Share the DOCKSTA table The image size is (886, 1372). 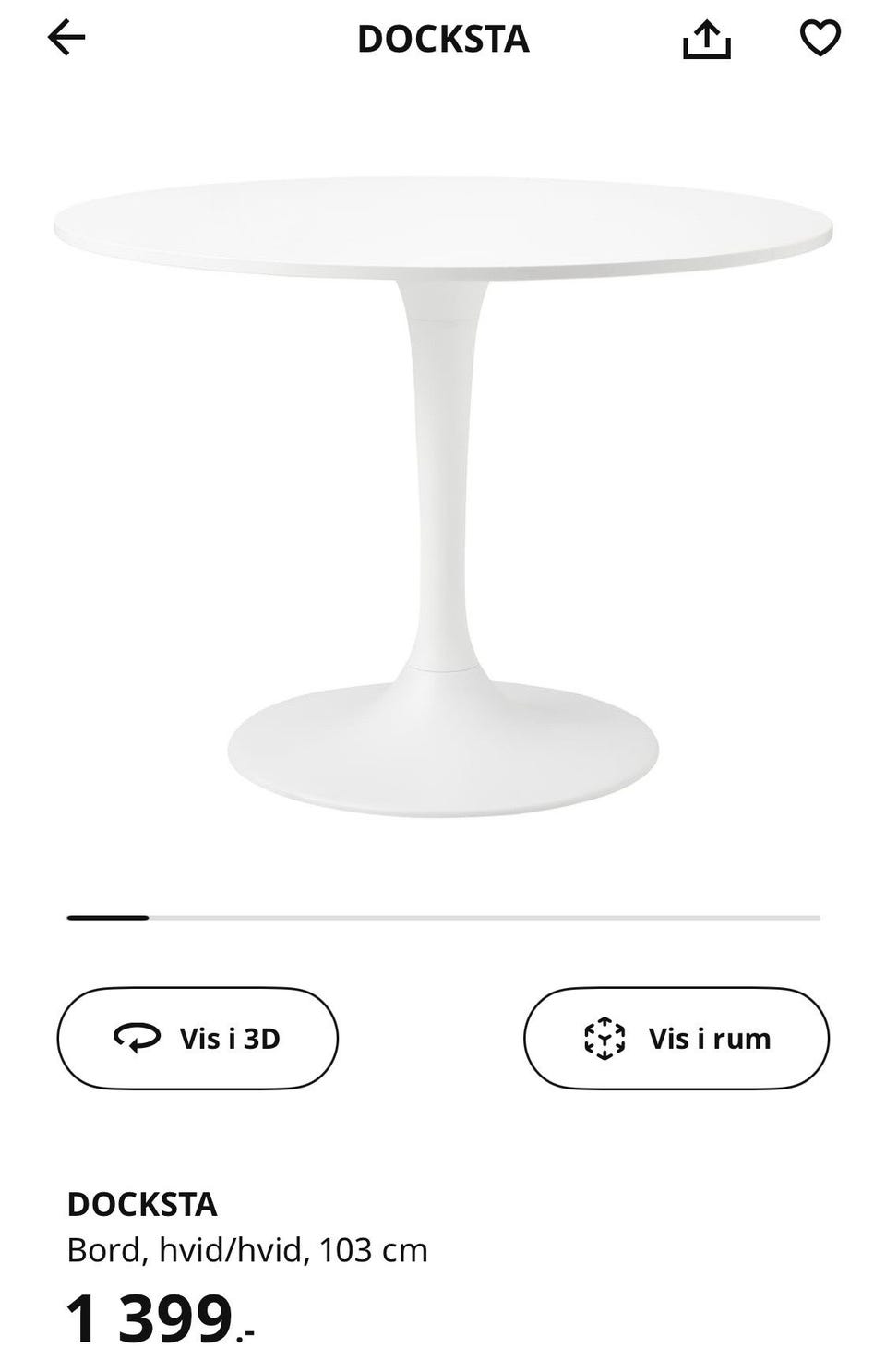707,39
